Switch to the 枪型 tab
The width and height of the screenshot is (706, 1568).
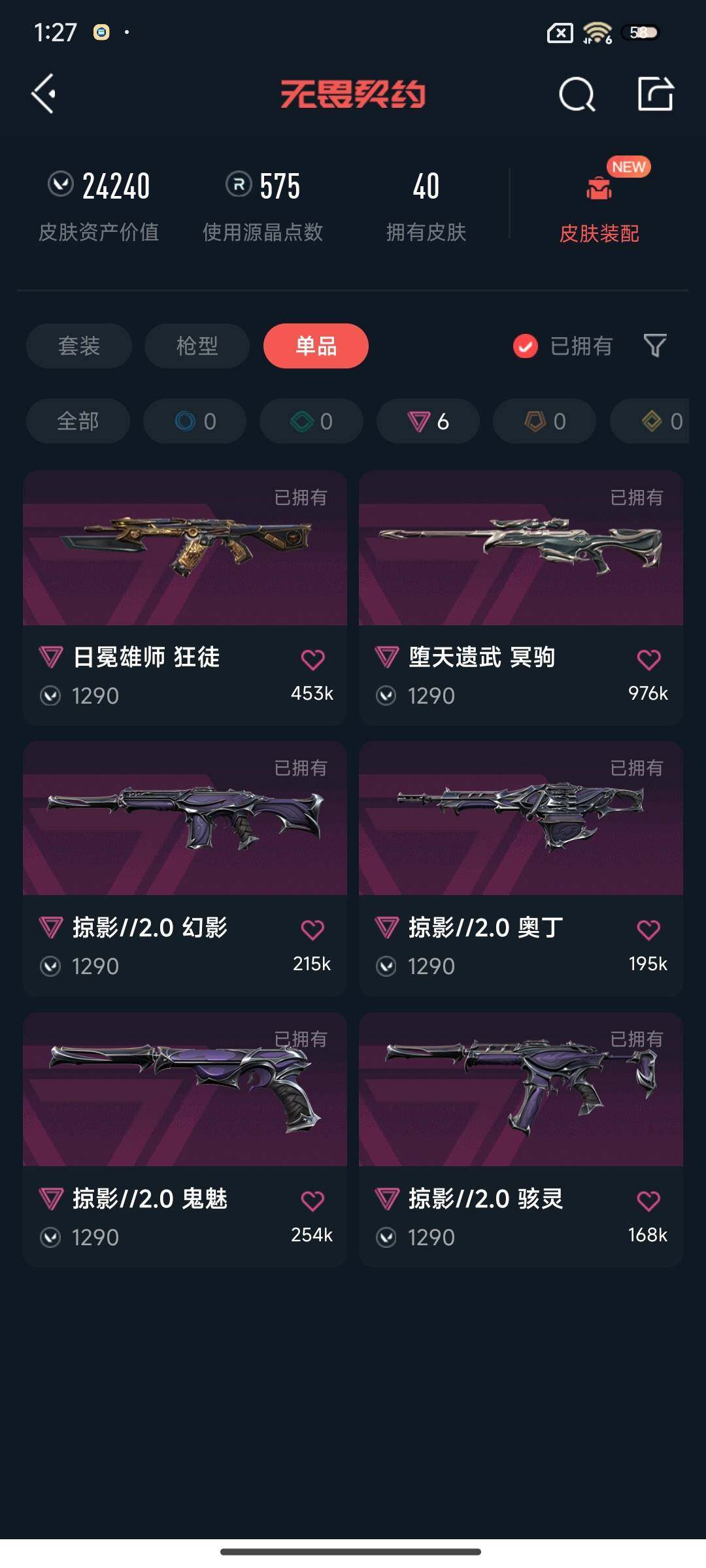197,346
